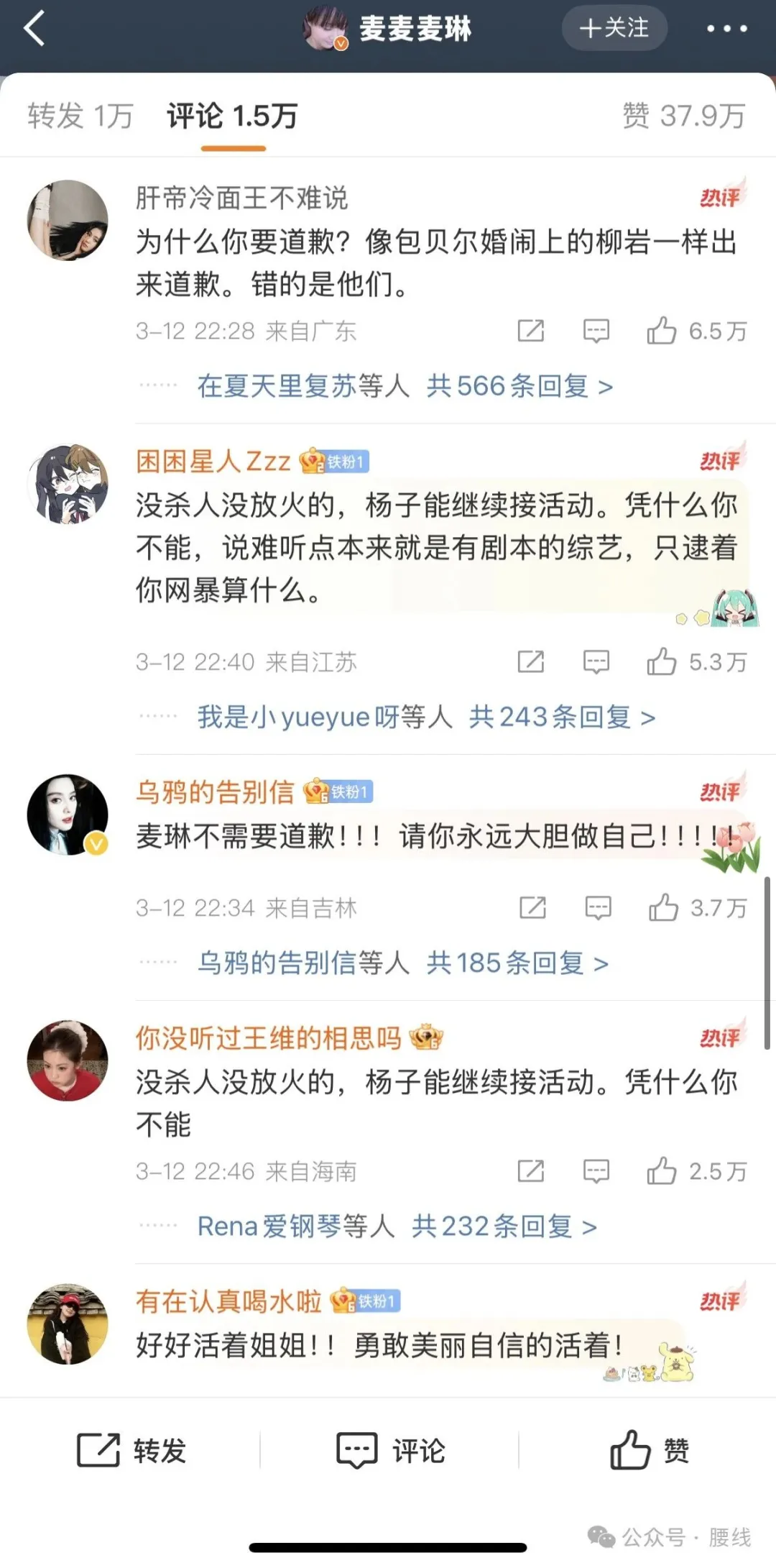
Task: Open the three-dot overflow menu
Action: coord(726,29)
